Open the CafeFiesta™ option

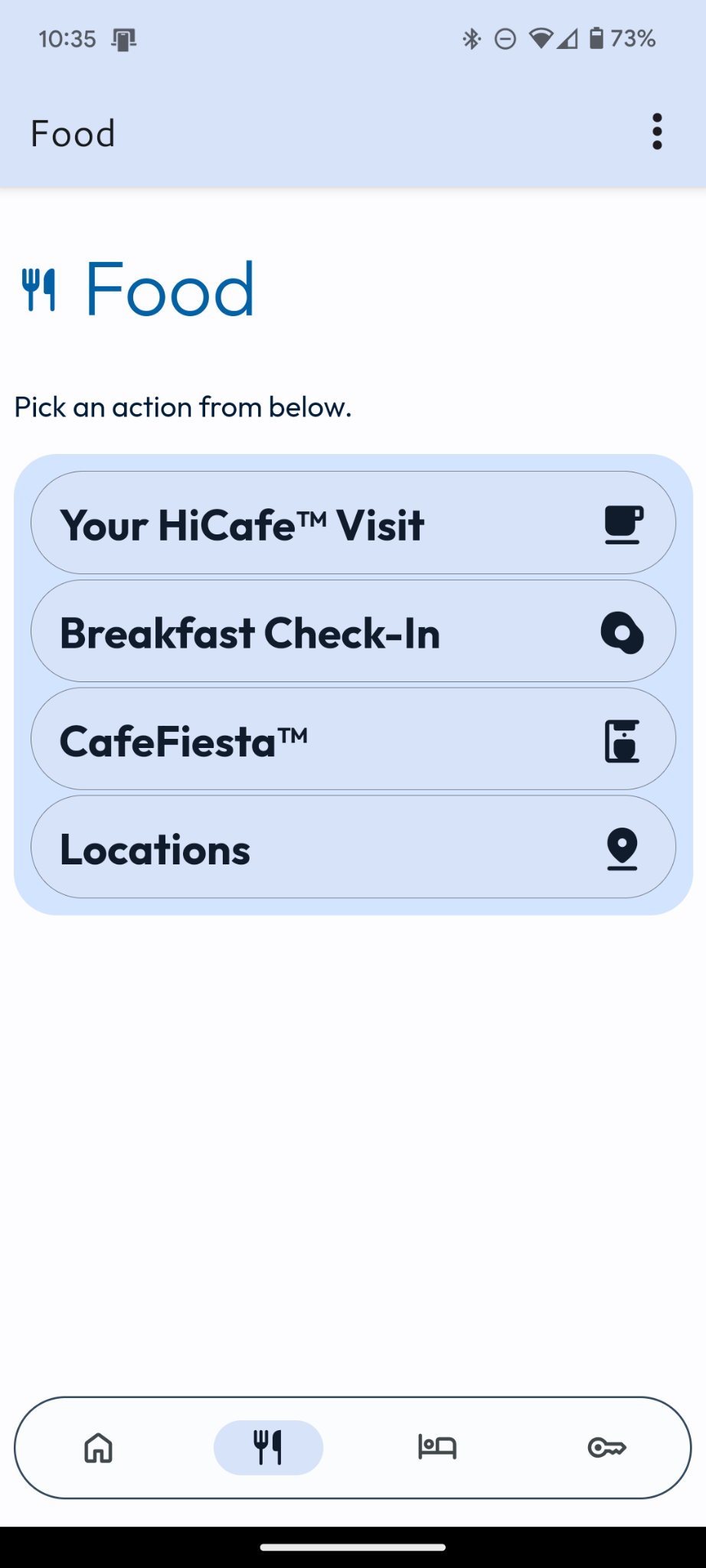353,739
